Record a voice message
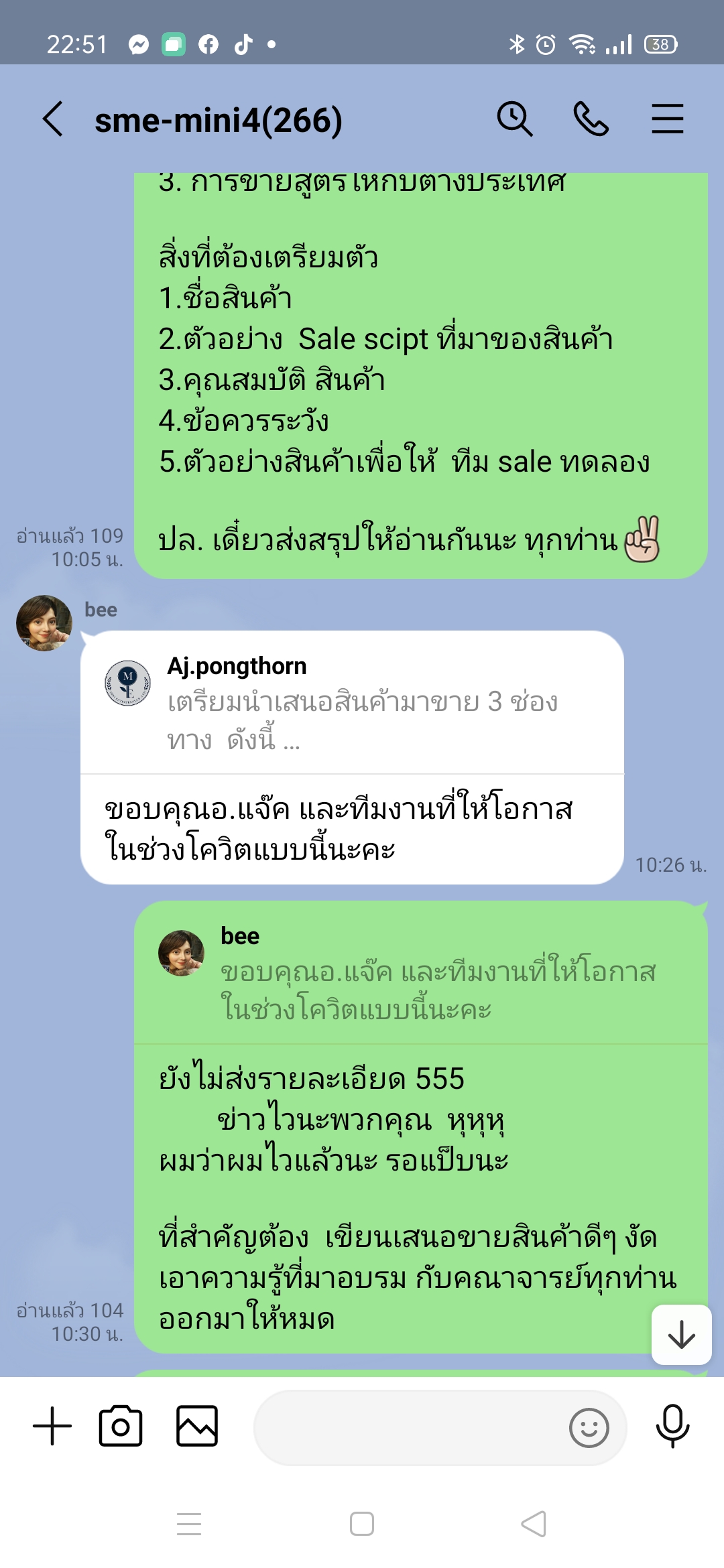Screen dimensions: 724x1568 (672, 1426)
